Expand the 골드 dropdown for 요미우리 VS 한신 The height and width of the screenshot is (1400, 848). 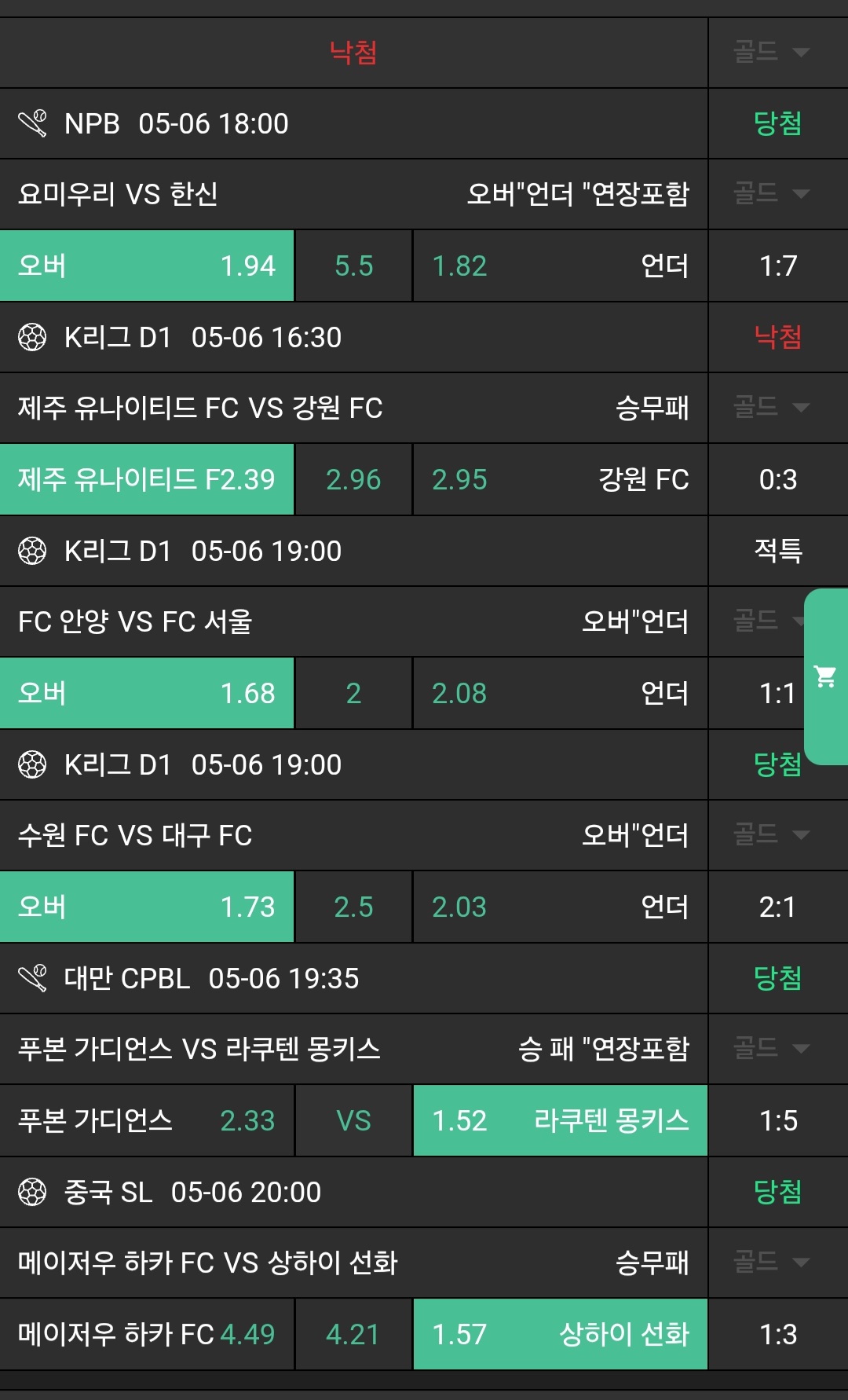pos(771,193)
